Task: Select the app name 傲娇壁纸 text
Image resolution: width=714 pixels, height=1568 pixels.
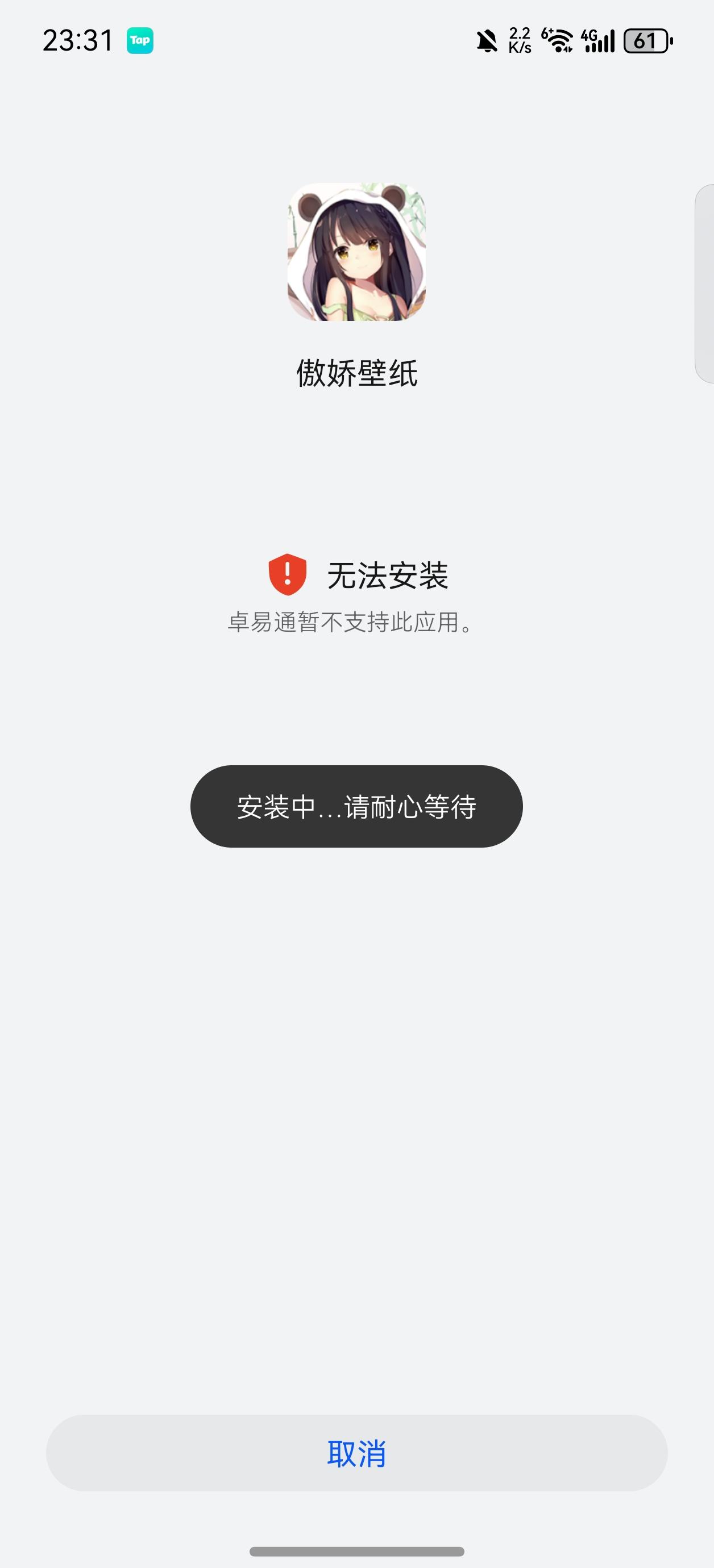Action: tap(357, 373)
